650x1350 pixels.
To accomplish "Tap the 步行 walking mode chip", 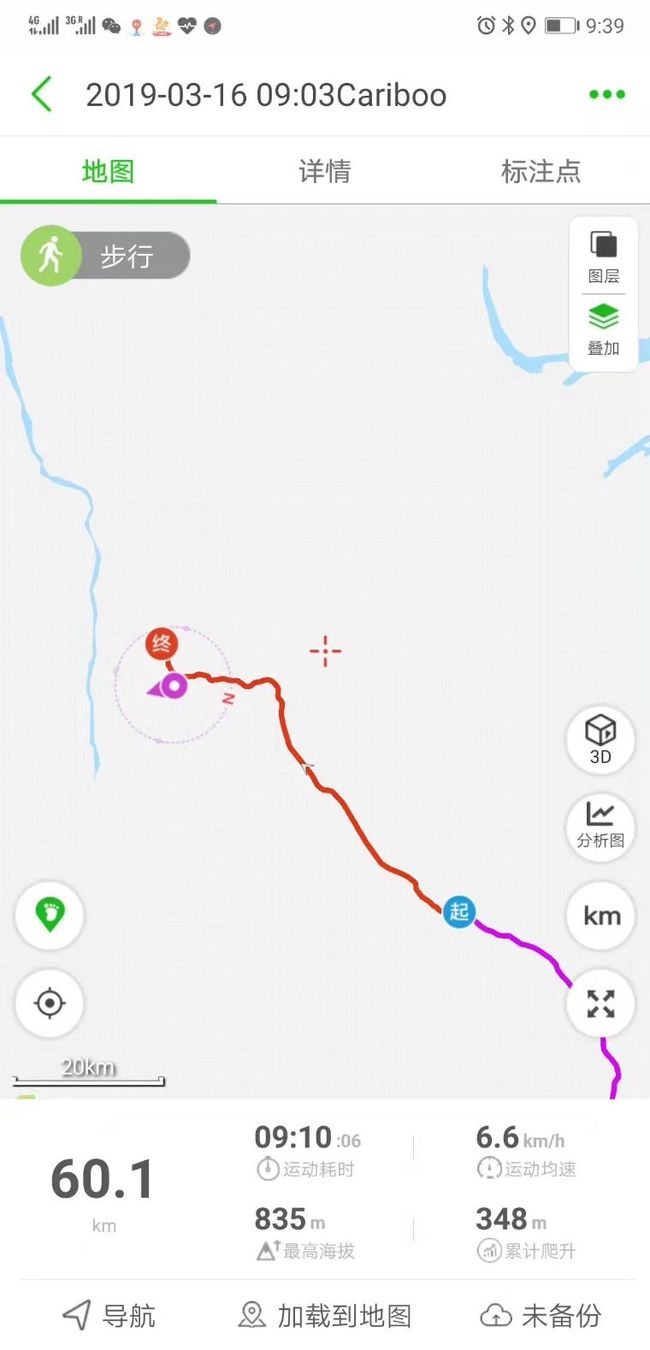I will click(105, 256).
